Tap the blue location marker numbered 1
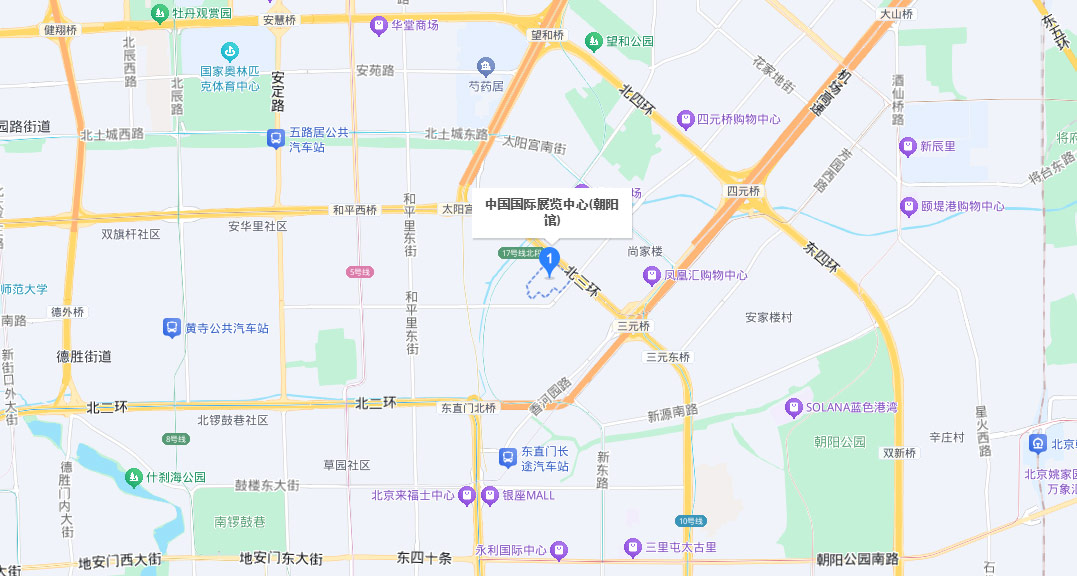The width and height of the screenshot is (1077, 576). (549, 260)
